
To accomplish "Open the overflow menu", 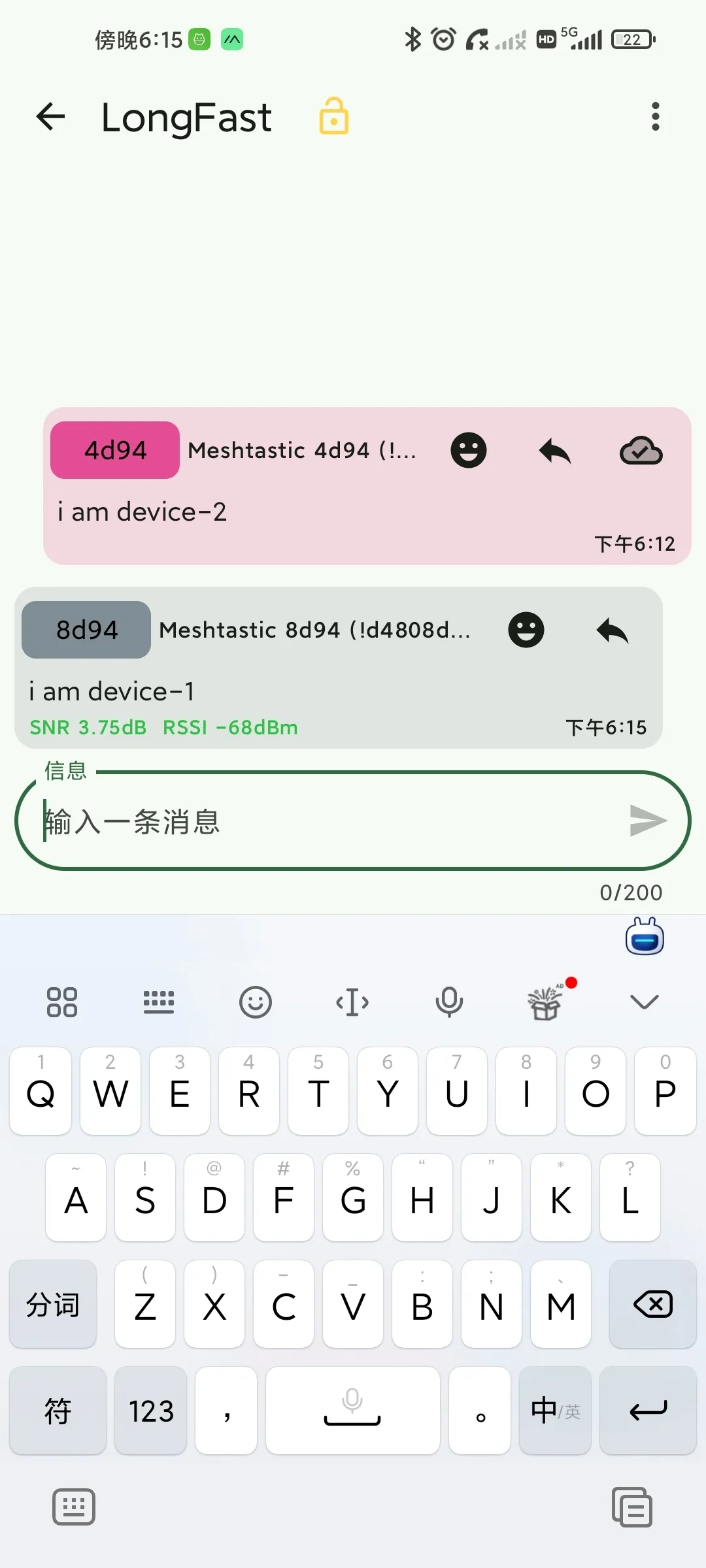I will pyautogui.click(x=656, y=117).
